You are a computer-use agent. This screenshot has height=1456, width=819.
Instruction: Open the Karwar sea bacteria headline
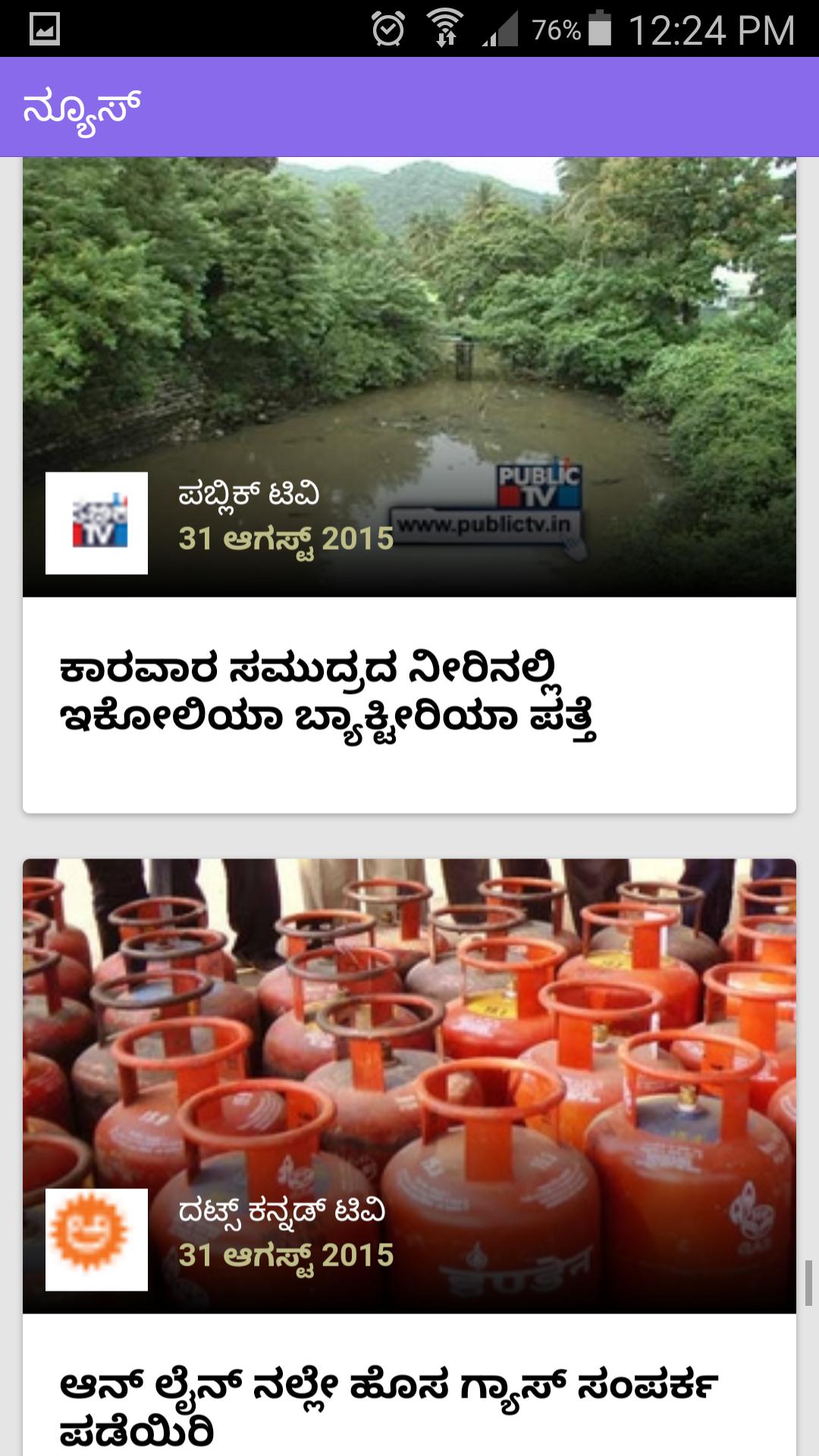[x=334, y=698]
